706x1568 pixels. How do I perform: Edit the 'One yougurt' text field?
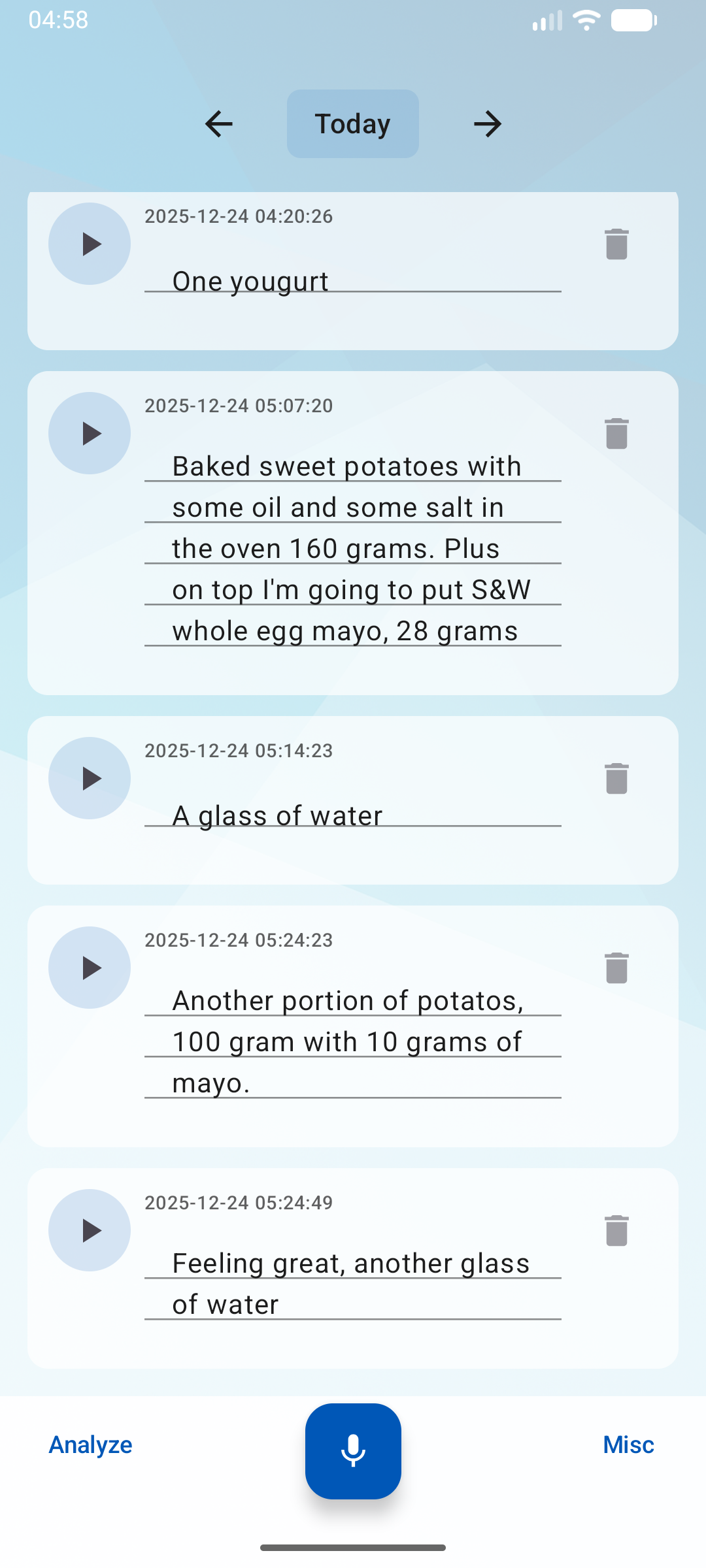353,280
